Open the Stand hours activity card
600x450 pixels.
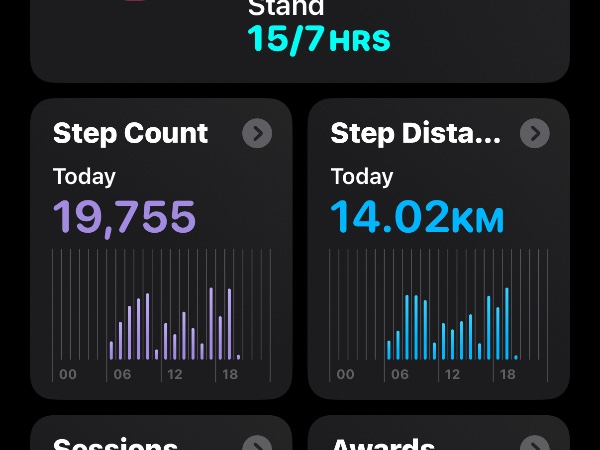pyautogui.click(x=300, y=35)
